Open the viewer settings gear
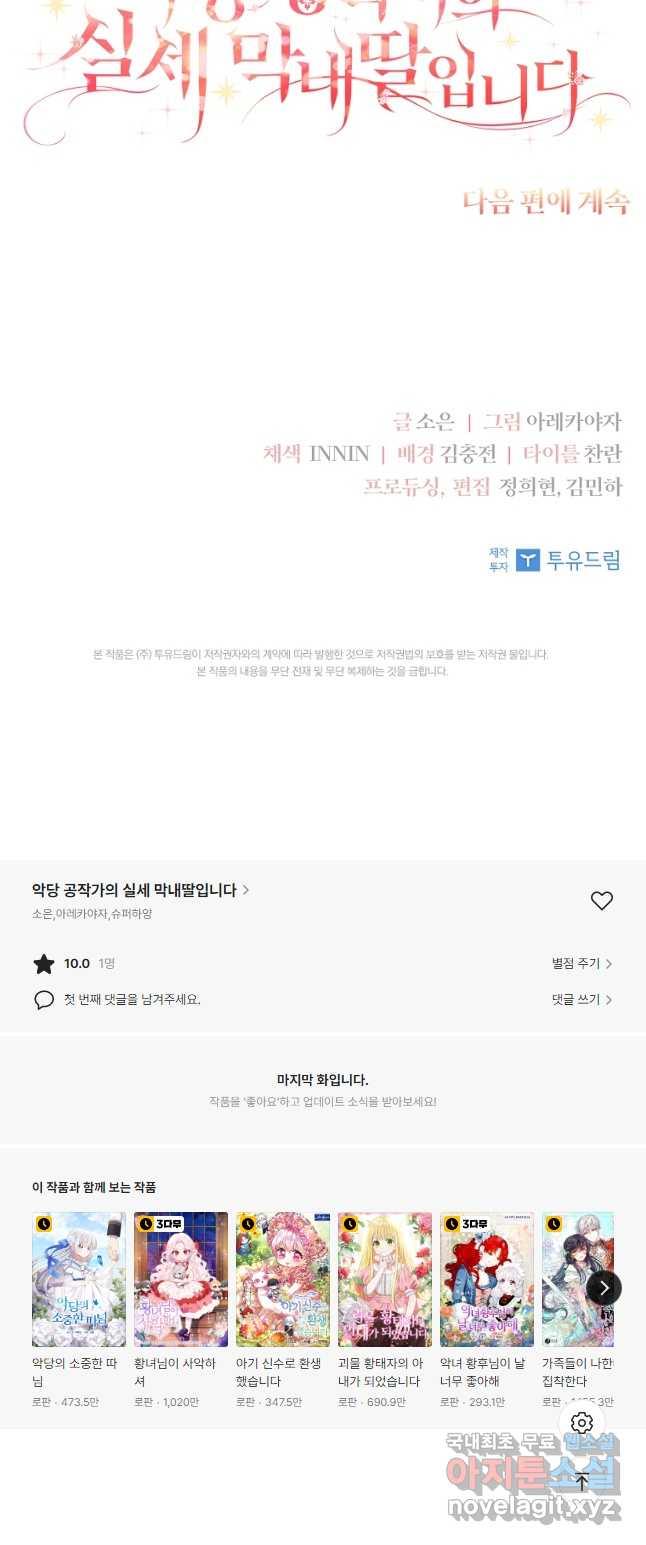646x1545 pixels. [582, 1423]
